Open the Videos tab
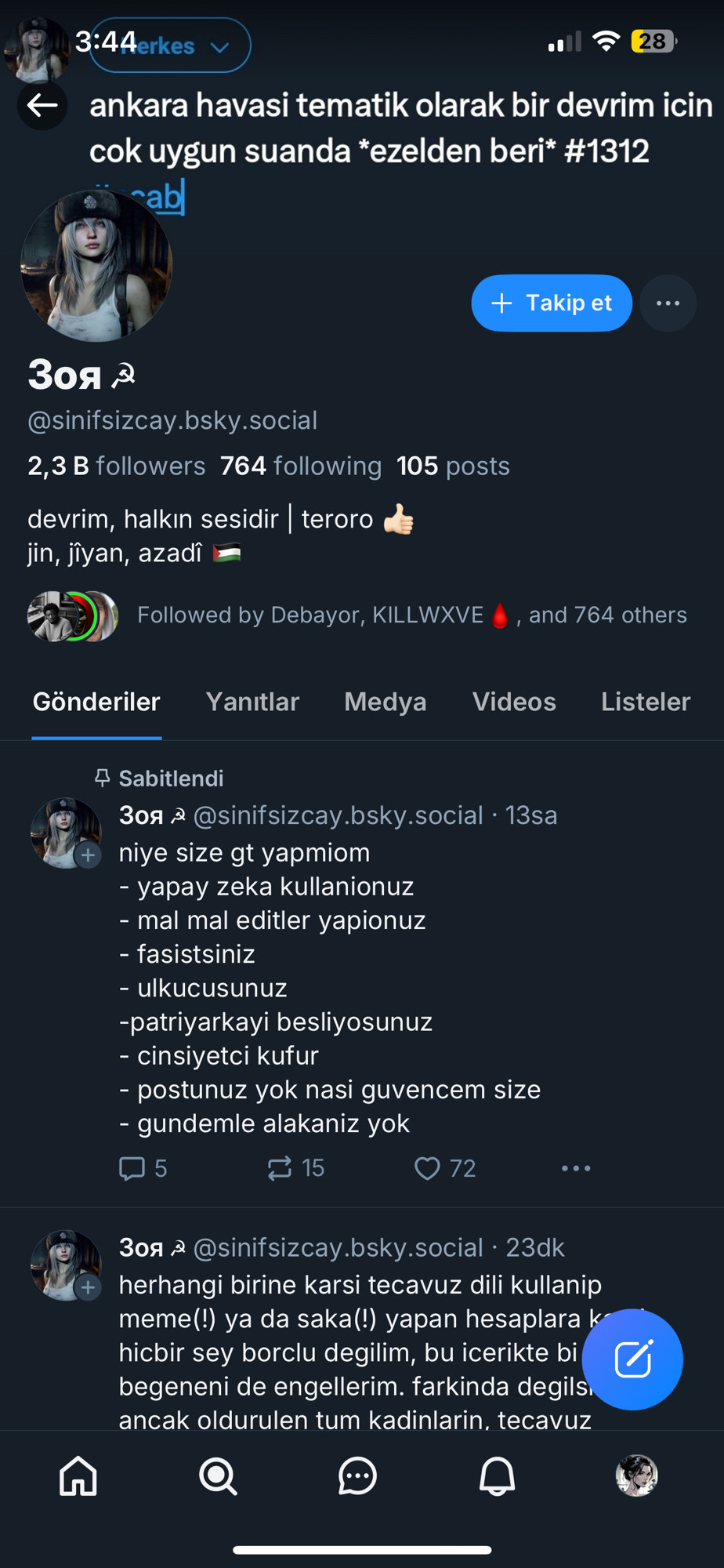This screenshot has height=1568, width=724. [x=514, y=702]
